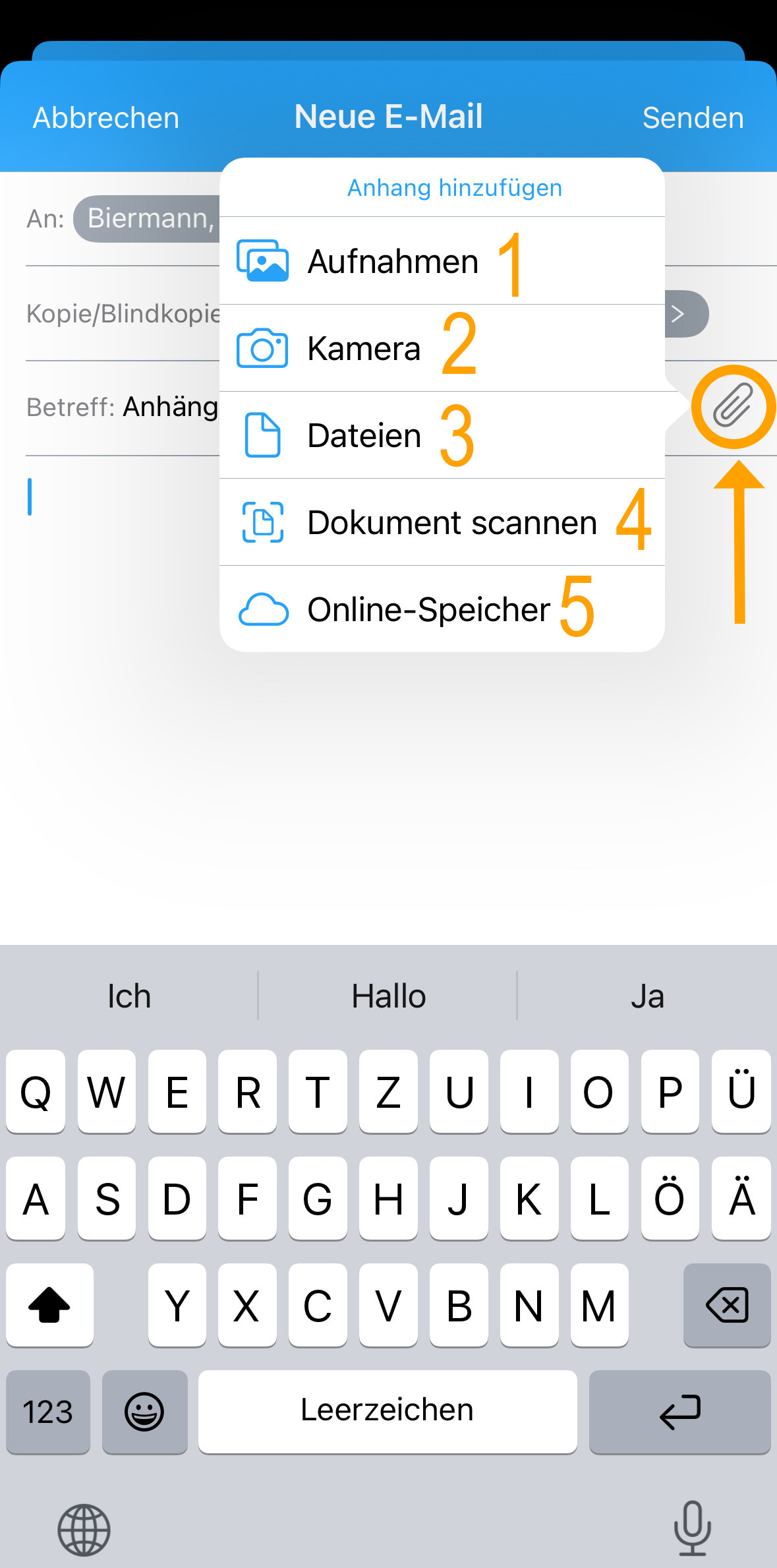The image size is (777, 1568).
Task: Tap the paperclip attachment icon
Action: (733, 406)
